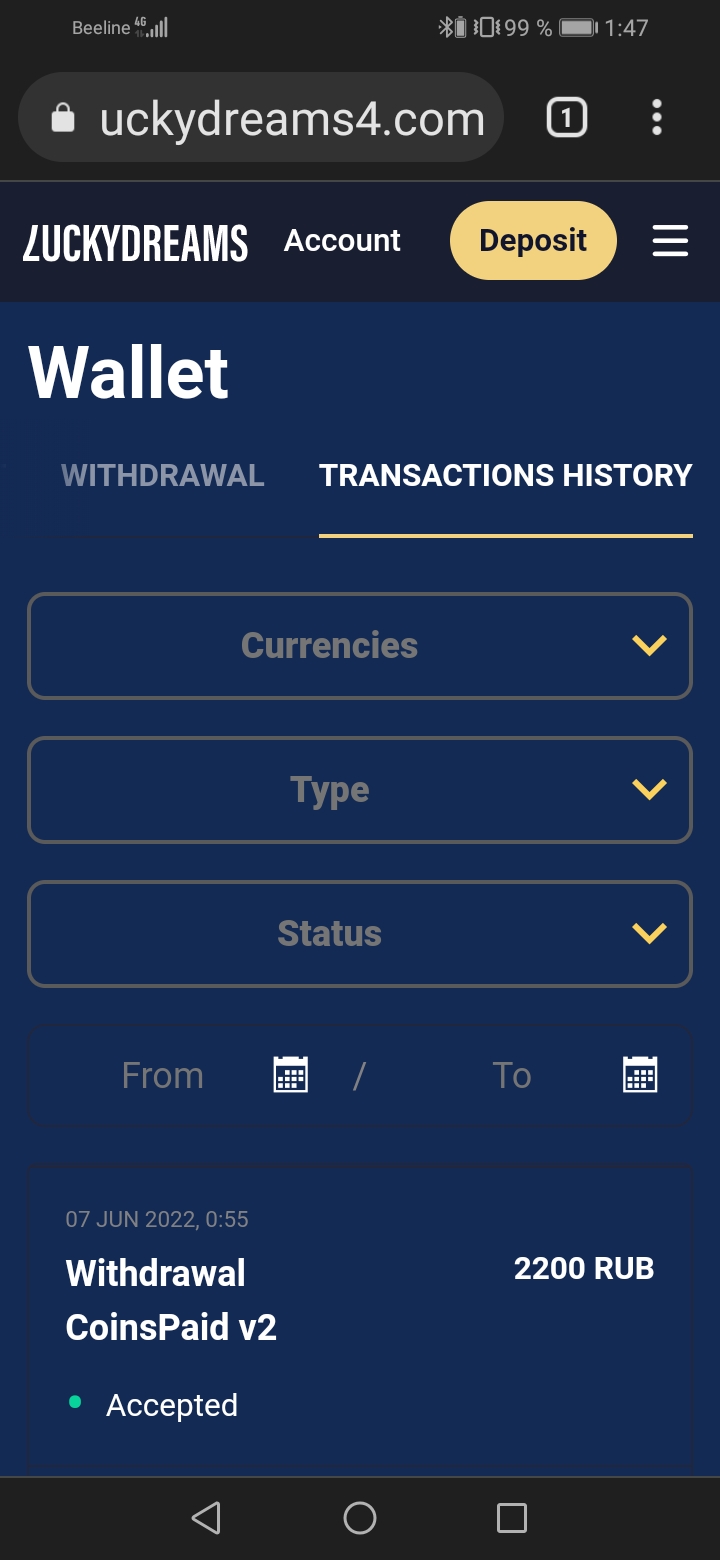Pick a To date with the calendar
Screen dimensions: 720x1560
pos(639,1075)
